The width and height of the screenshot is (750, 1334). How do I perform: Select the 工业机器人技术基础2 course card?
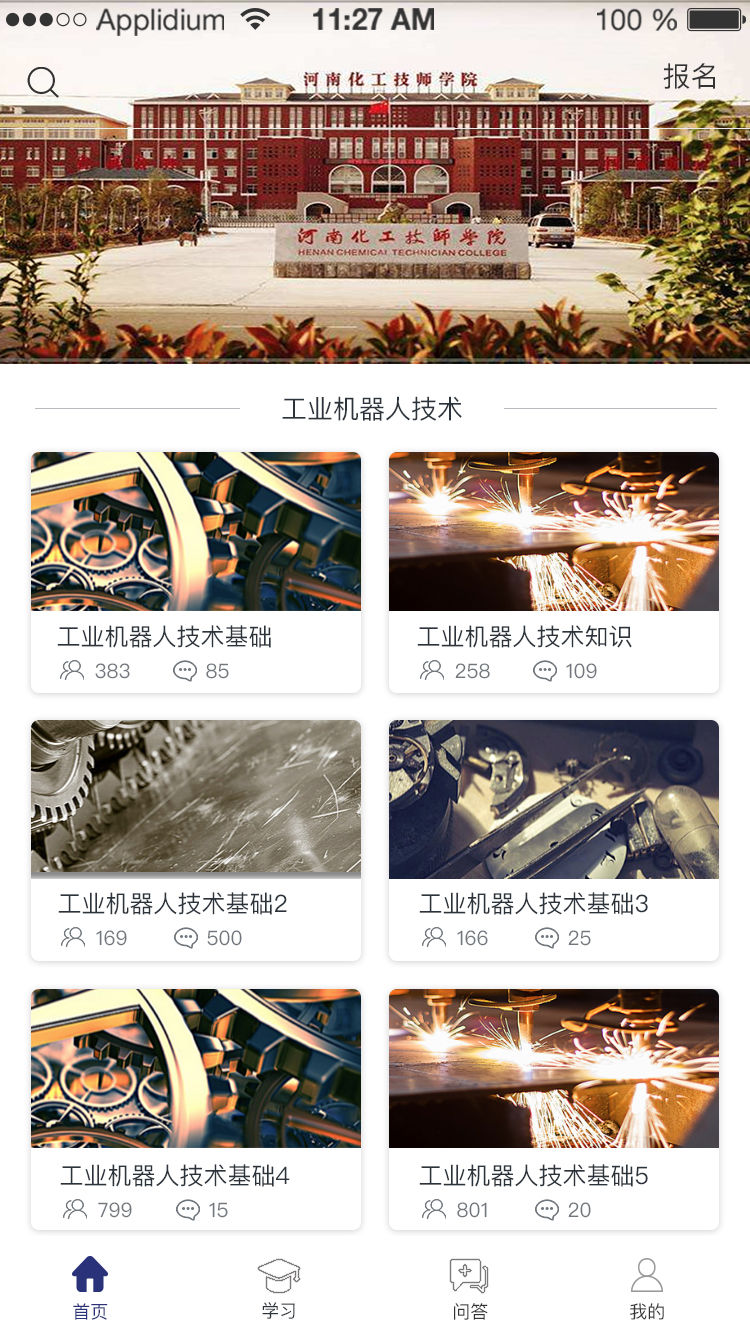196,839
